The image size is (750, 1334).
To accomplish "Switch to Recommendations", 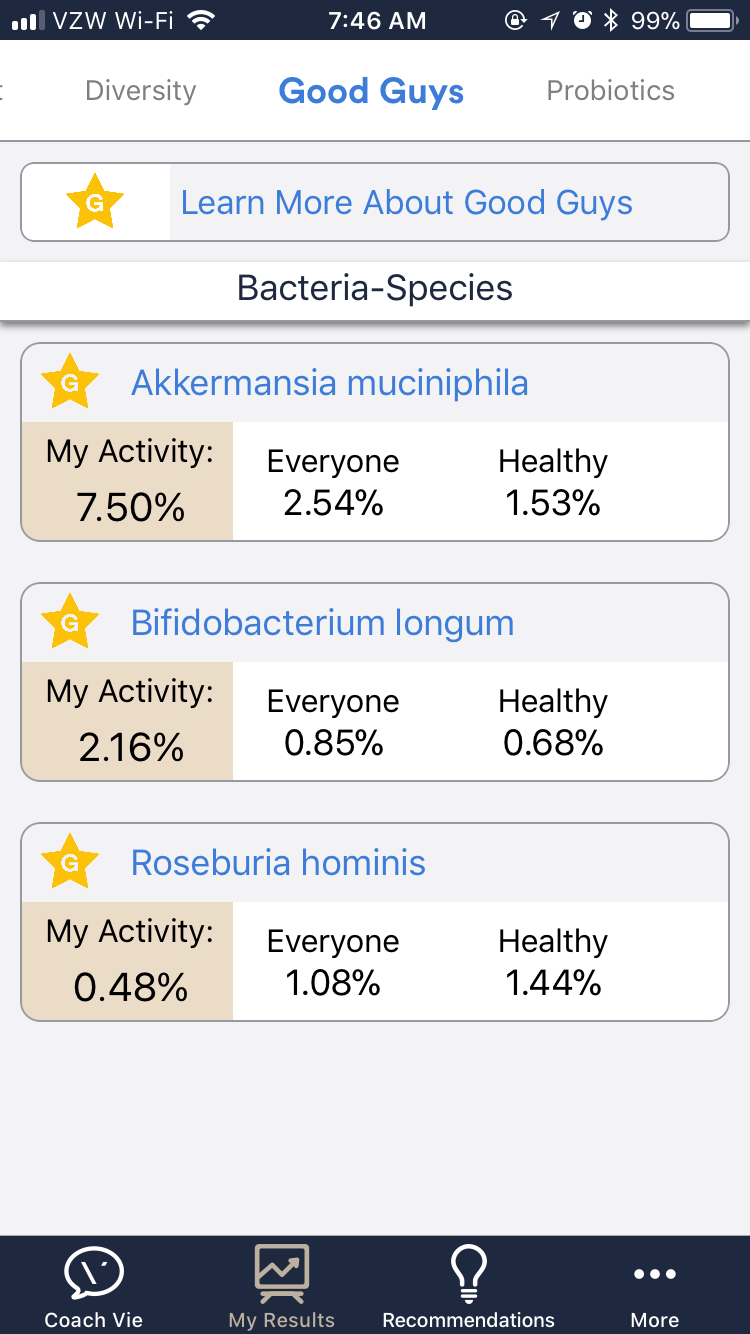I will [468, 1287].
